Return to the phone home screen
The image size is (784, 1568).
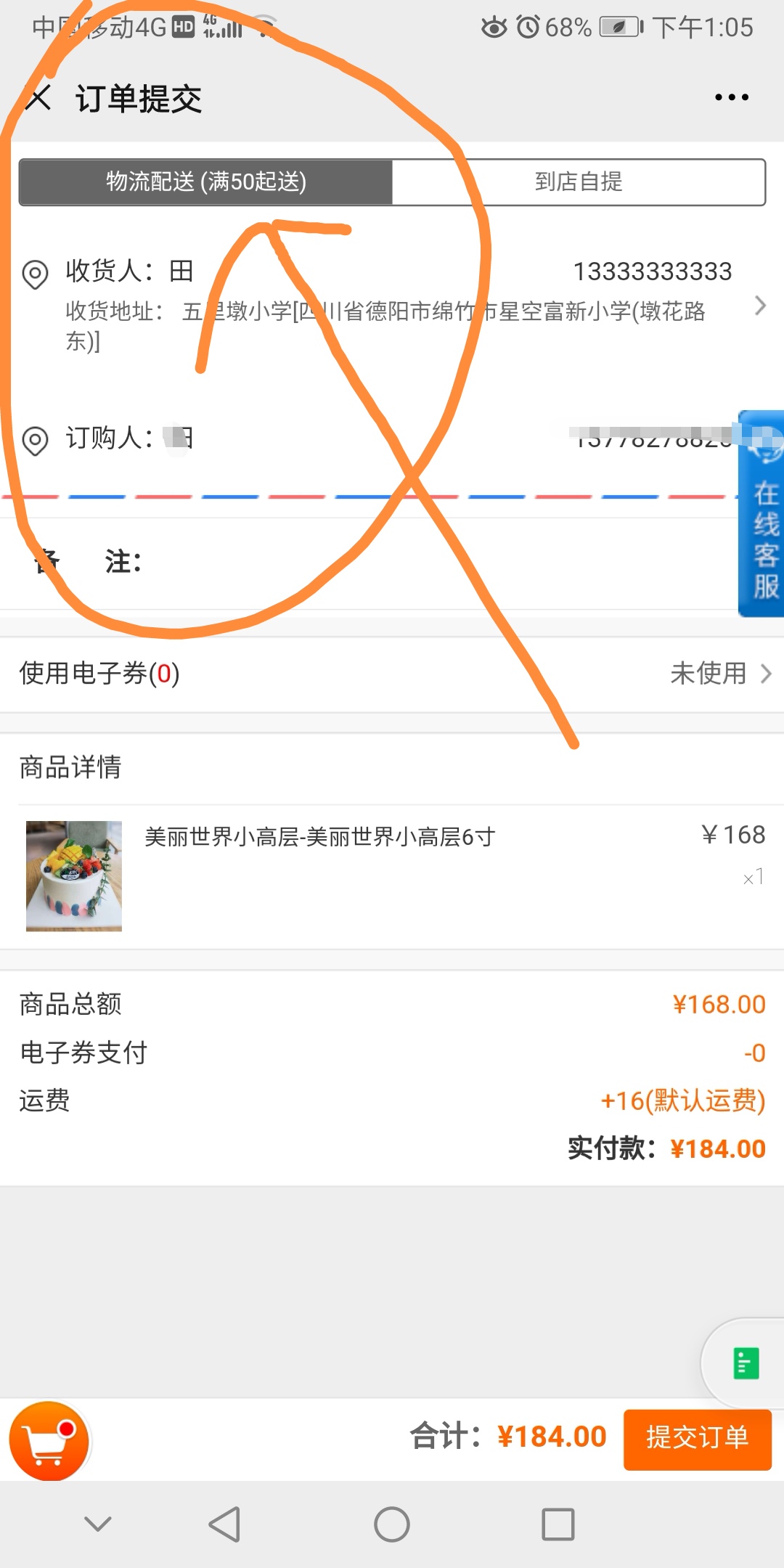[x=392, y=1524]
